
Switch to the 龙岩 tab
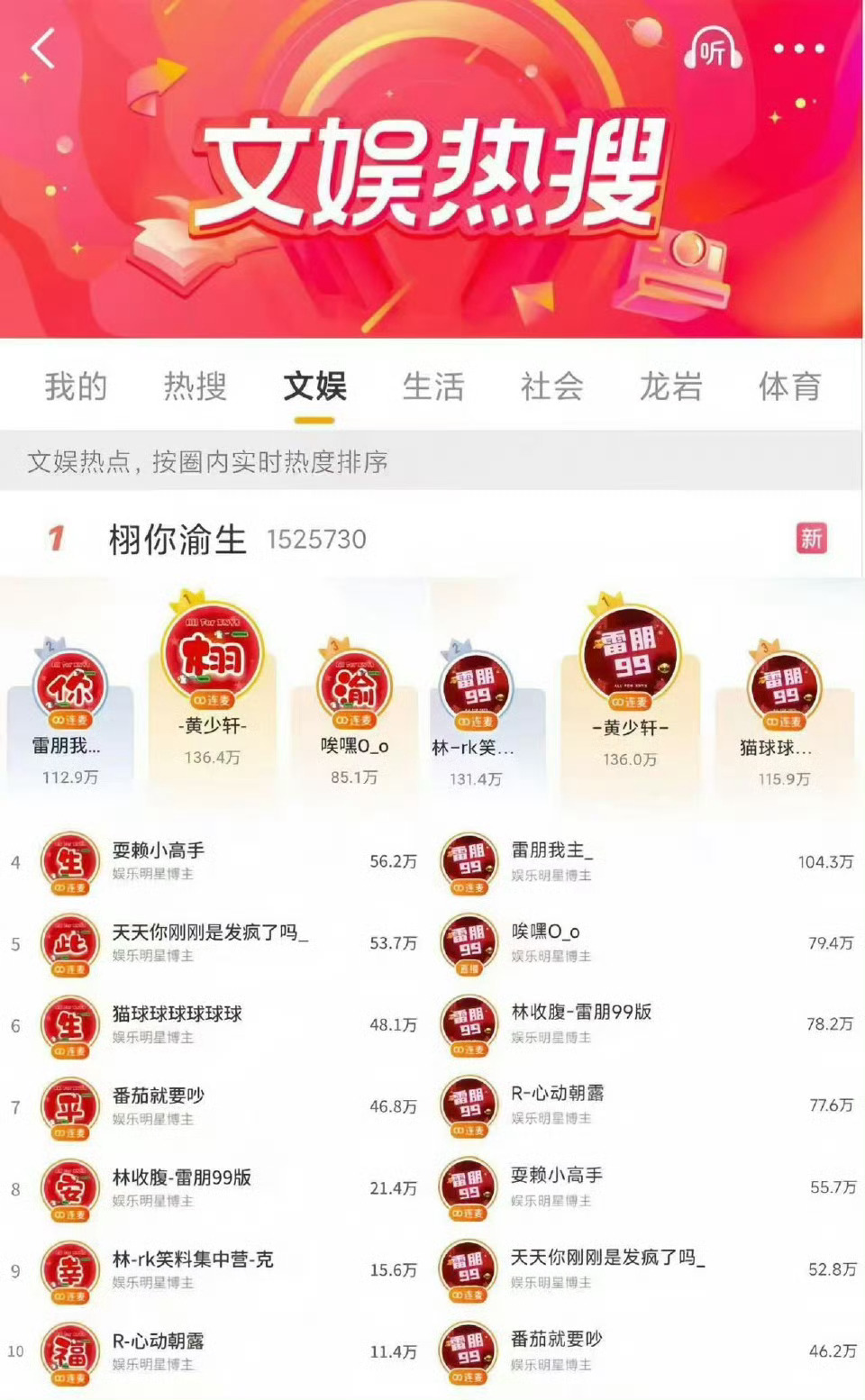(669, 387)
